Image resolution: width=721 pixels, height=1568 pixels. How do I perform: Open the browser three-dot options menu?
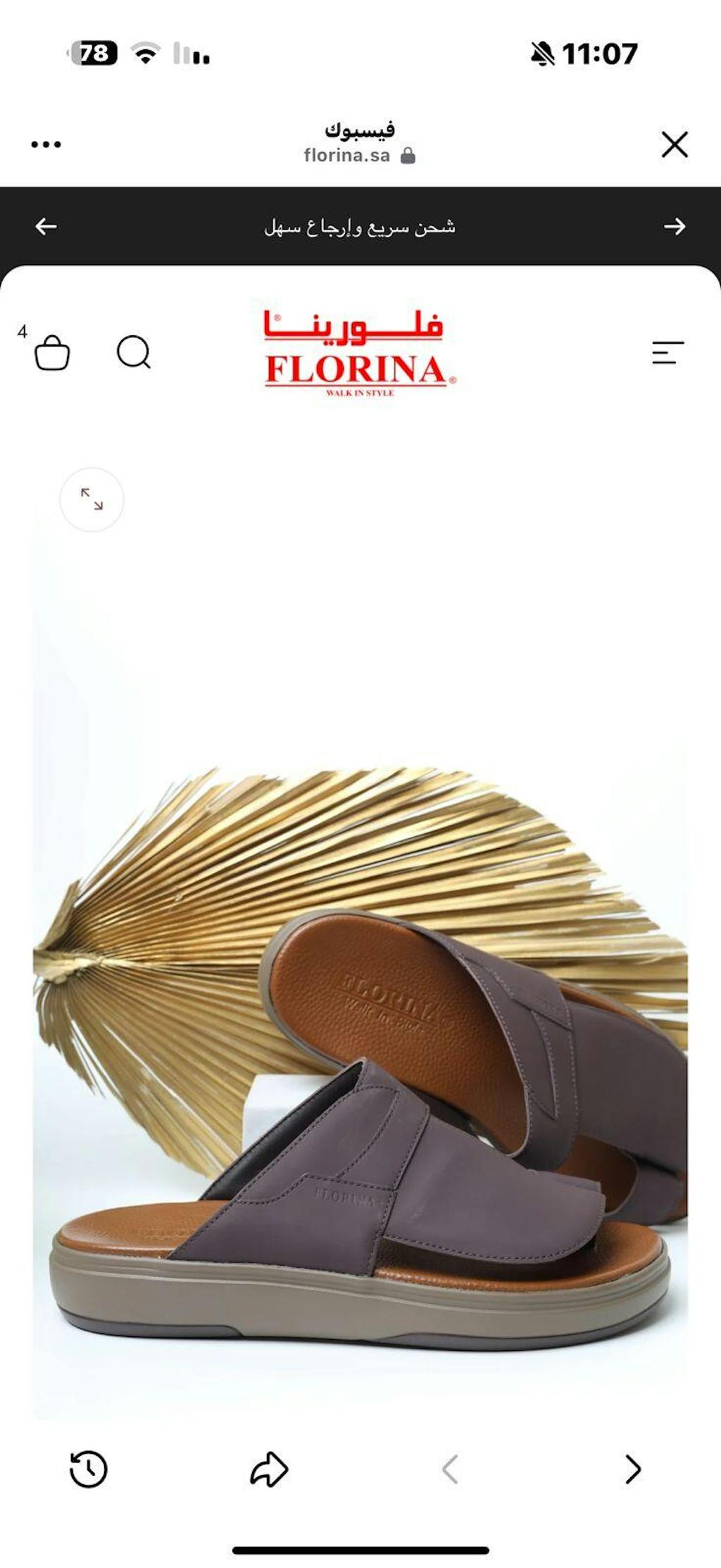click(46, 144)
